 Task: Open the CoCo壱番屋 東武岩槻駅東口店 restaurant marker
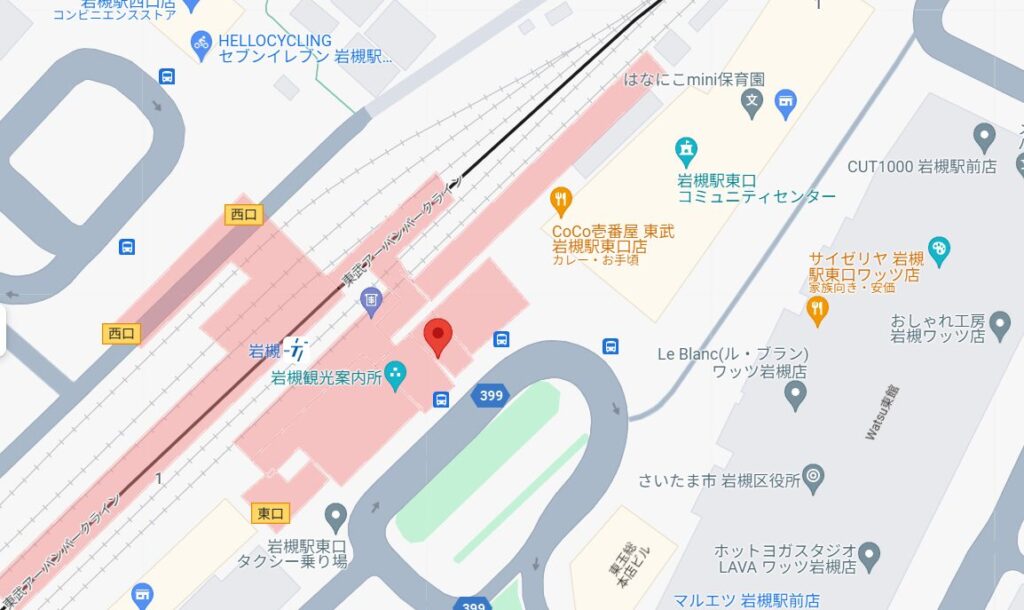pyautogui.click(x=561, y=202)
